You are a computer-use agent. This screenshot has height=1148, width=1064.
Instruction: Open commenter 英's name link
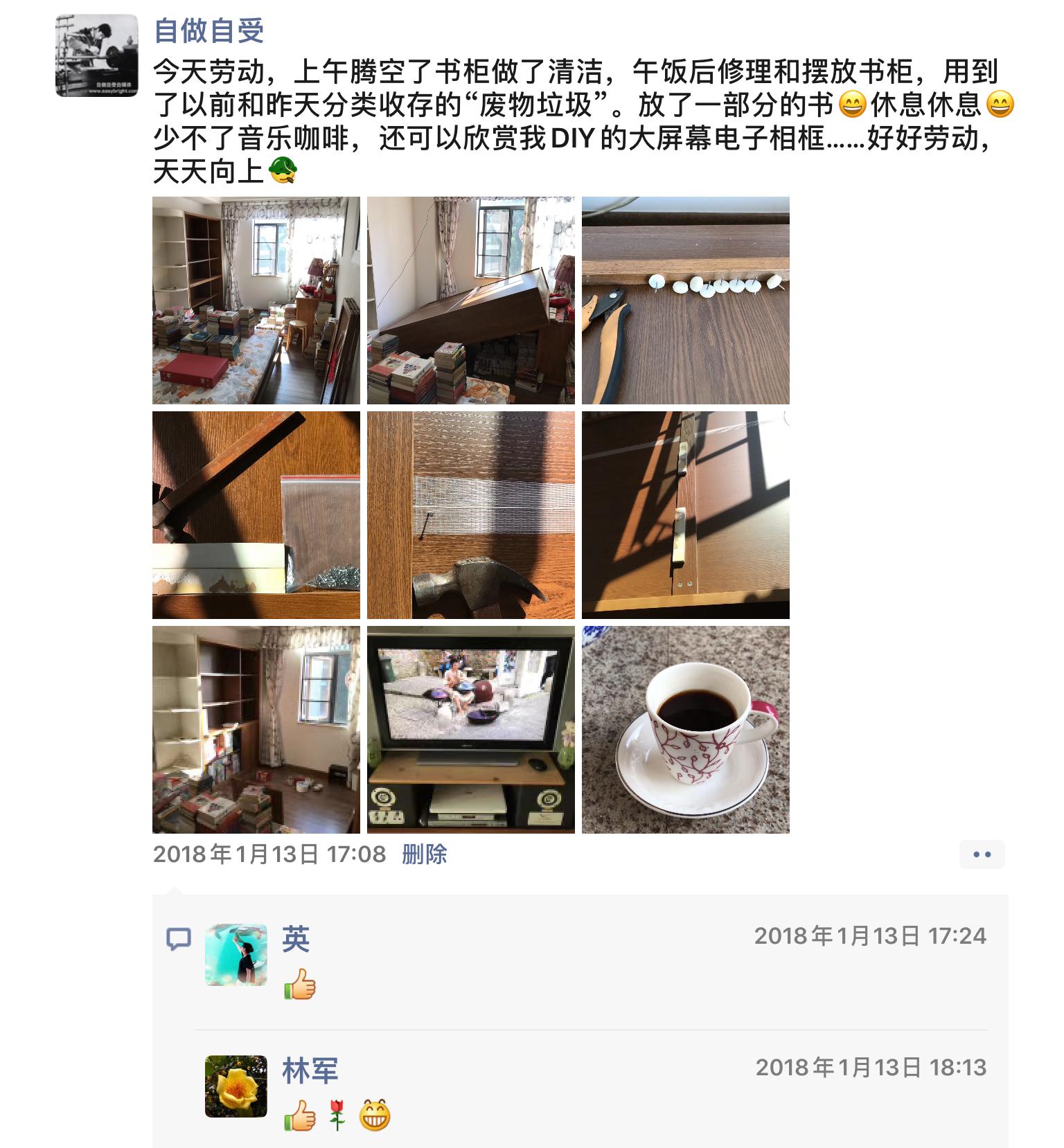tap(296, 939)
